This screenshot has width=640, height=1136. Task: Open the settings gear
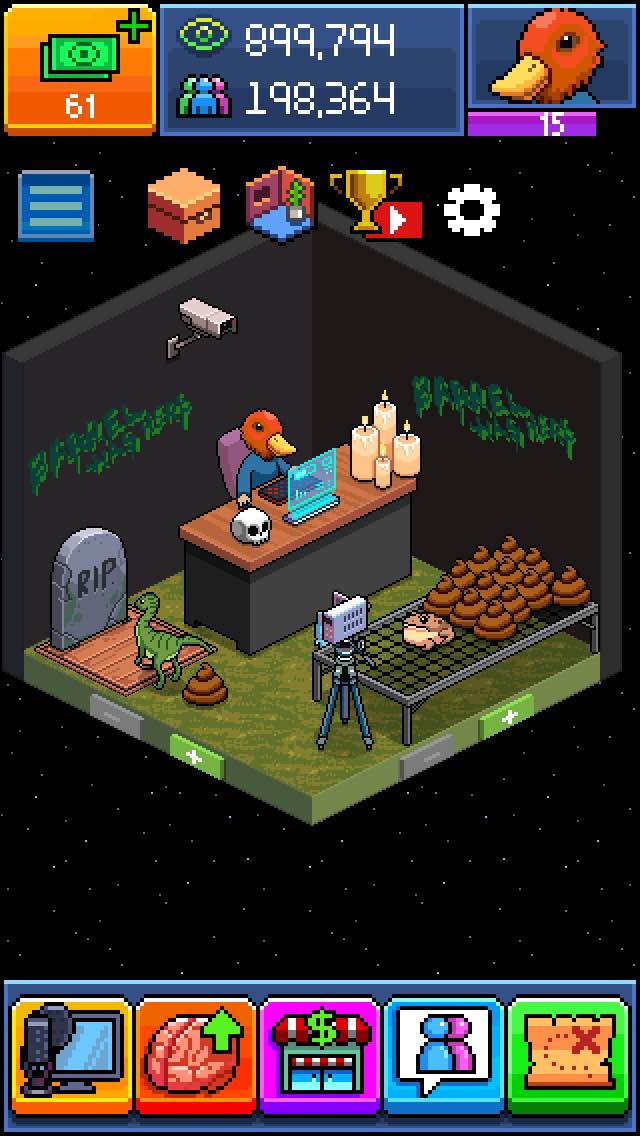click(x=471, y=208)
